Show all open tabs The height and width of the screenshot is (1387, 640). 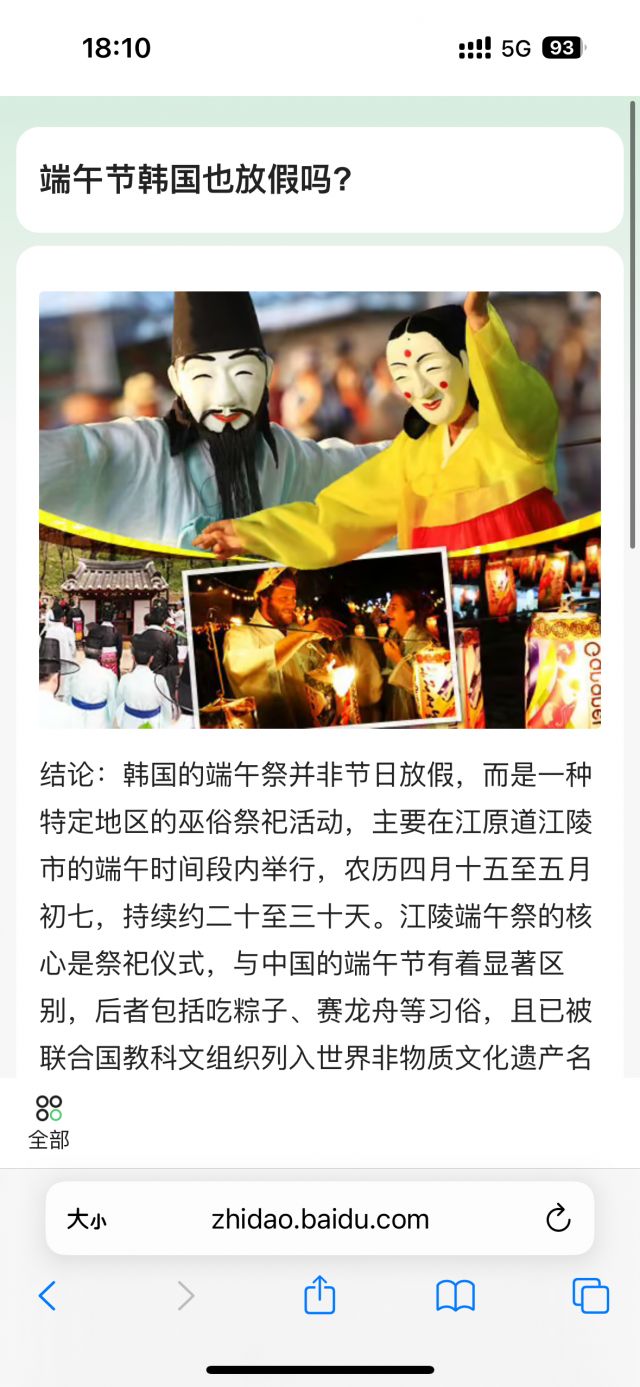(590, 1296)
